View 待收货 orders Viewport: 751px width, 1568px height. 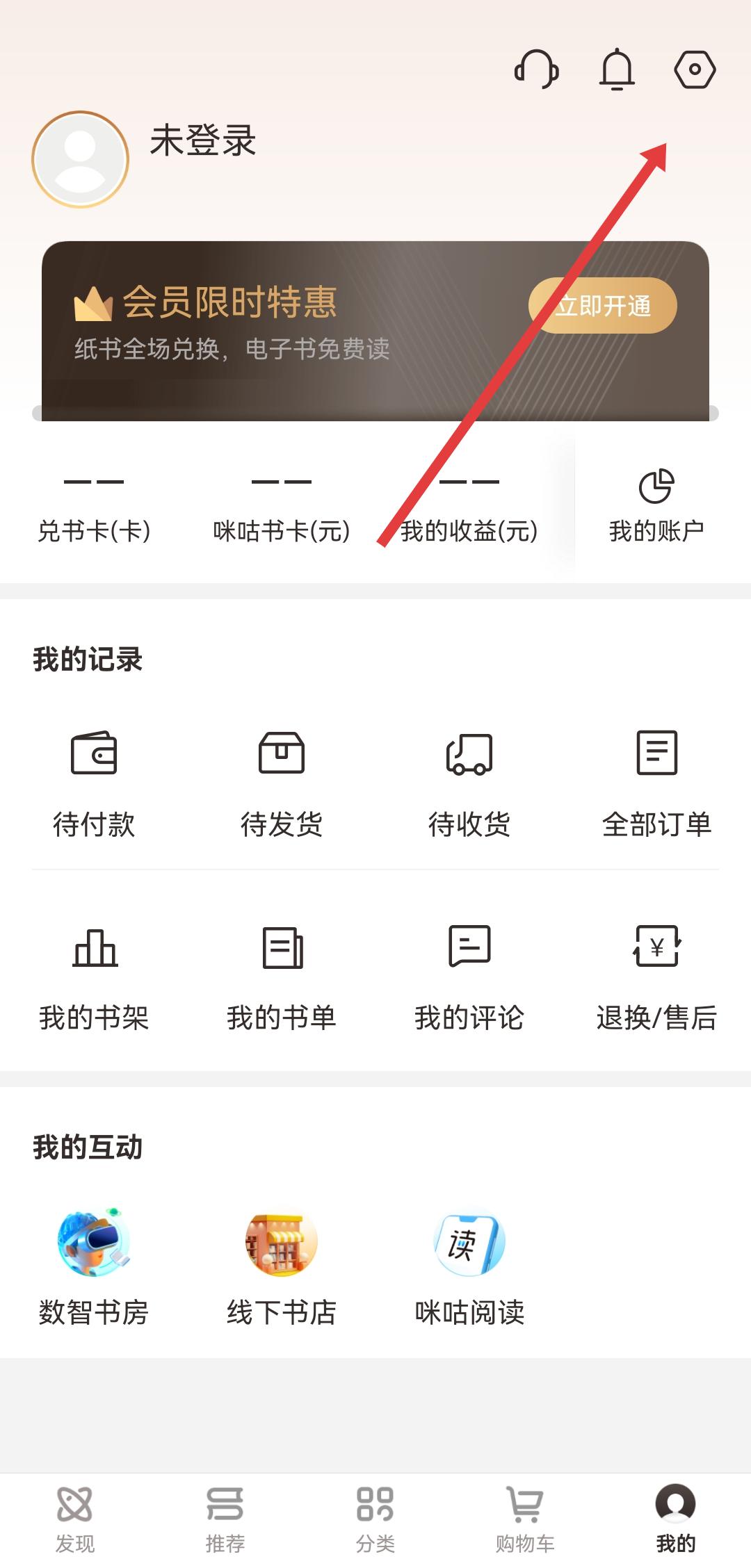[x=469, y=782]
